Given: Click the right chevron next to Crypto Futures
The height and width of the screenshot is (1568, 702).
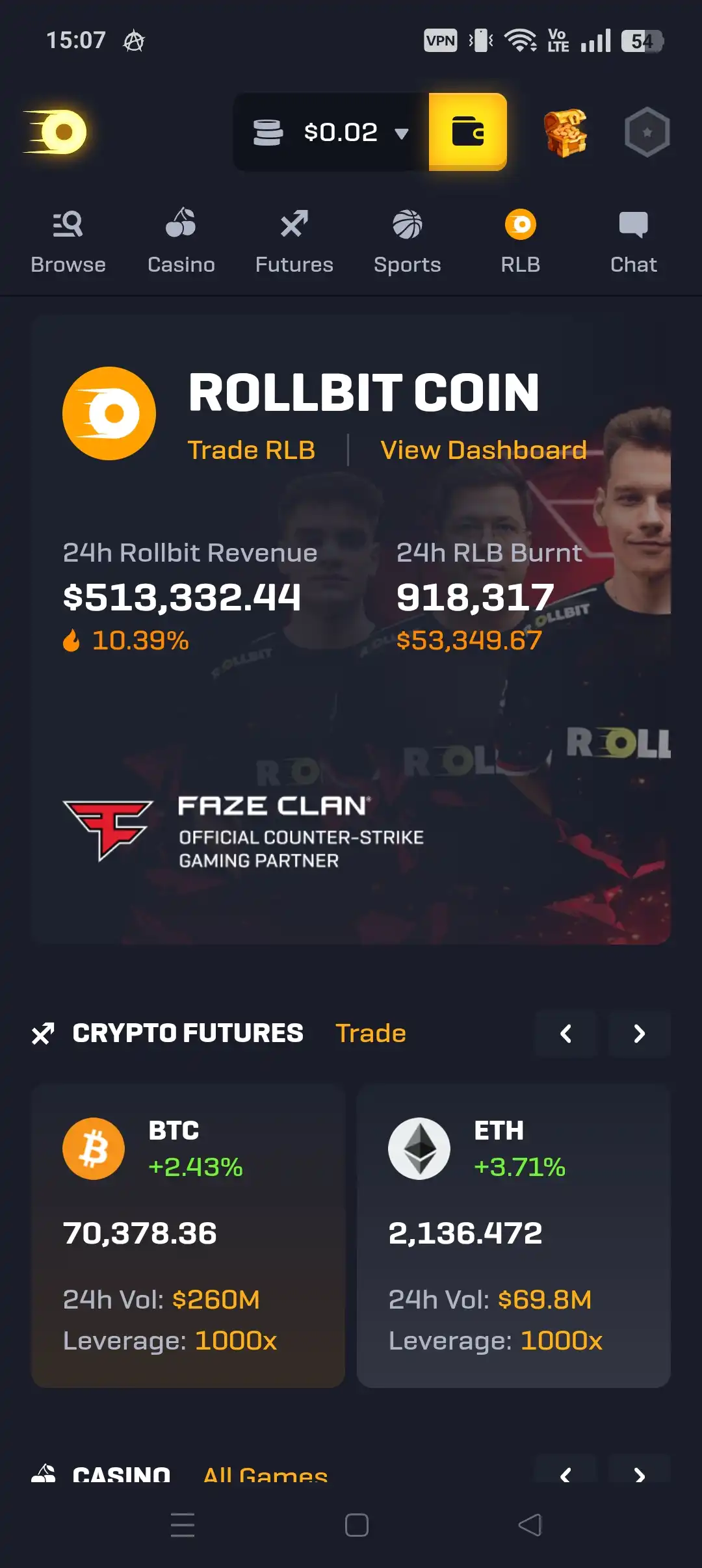Looking at the screenshot, I should [639, 1034].
